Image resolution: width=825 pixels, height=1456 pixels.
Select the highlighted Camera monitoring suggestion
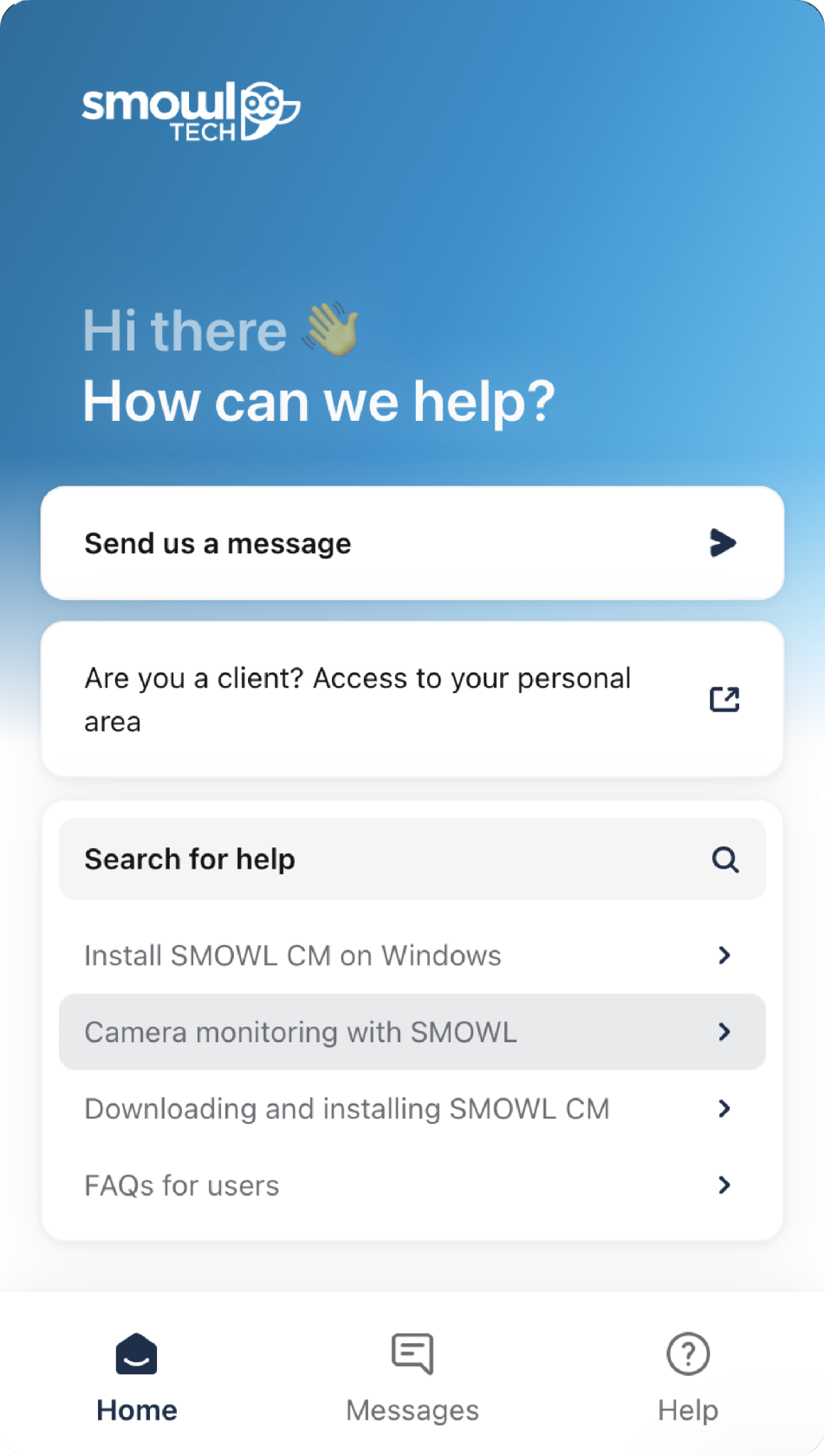300,1032
